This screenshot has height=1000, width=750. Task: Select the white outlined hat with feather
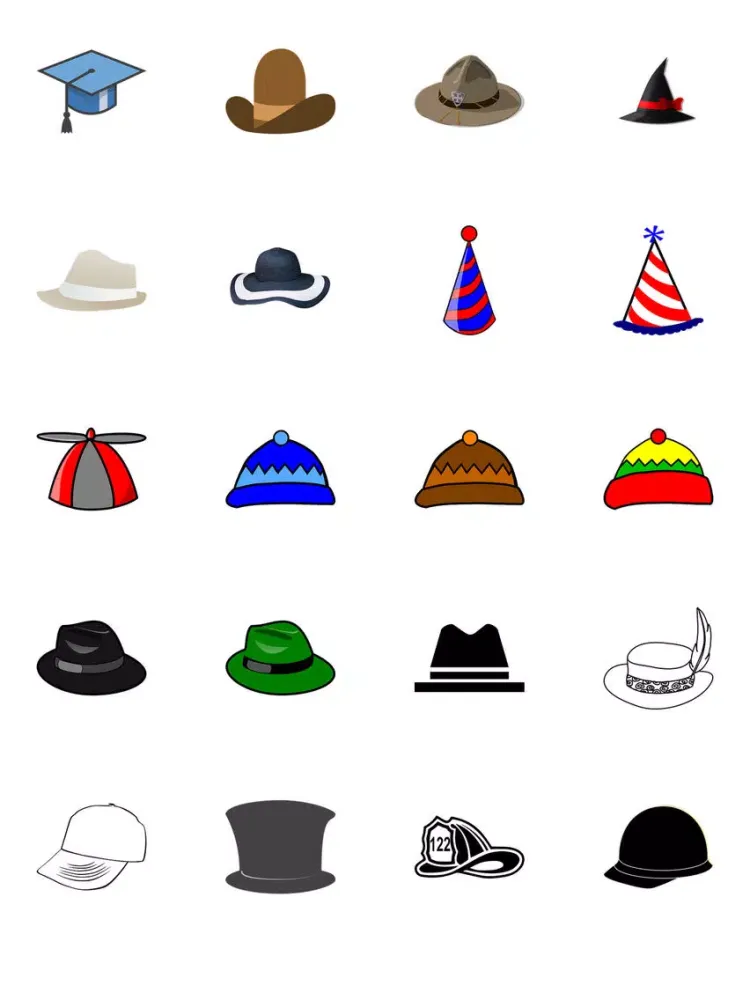(658, 665)
